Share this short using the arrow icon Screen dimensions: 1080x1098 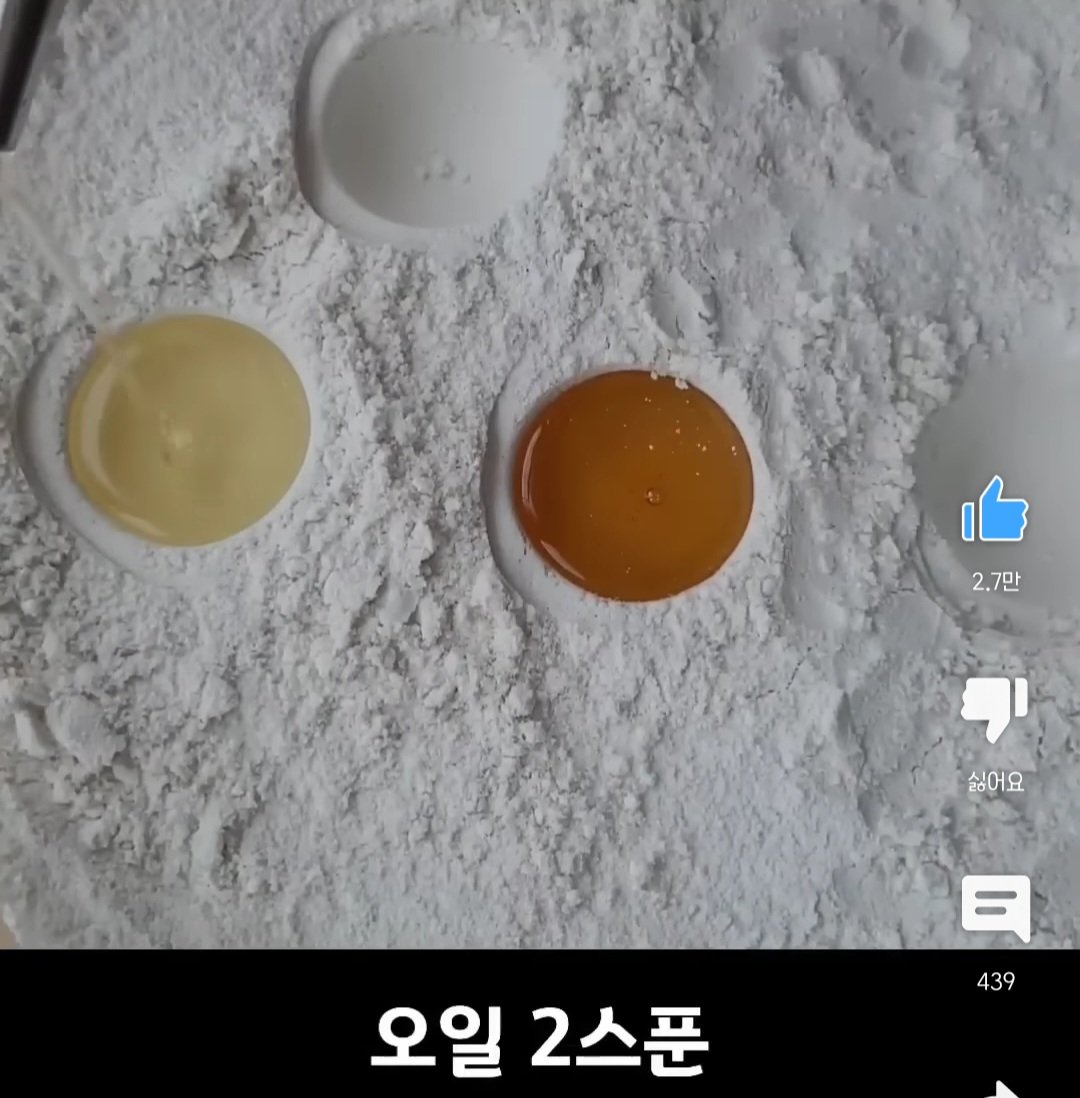tap(1003, 1090)
